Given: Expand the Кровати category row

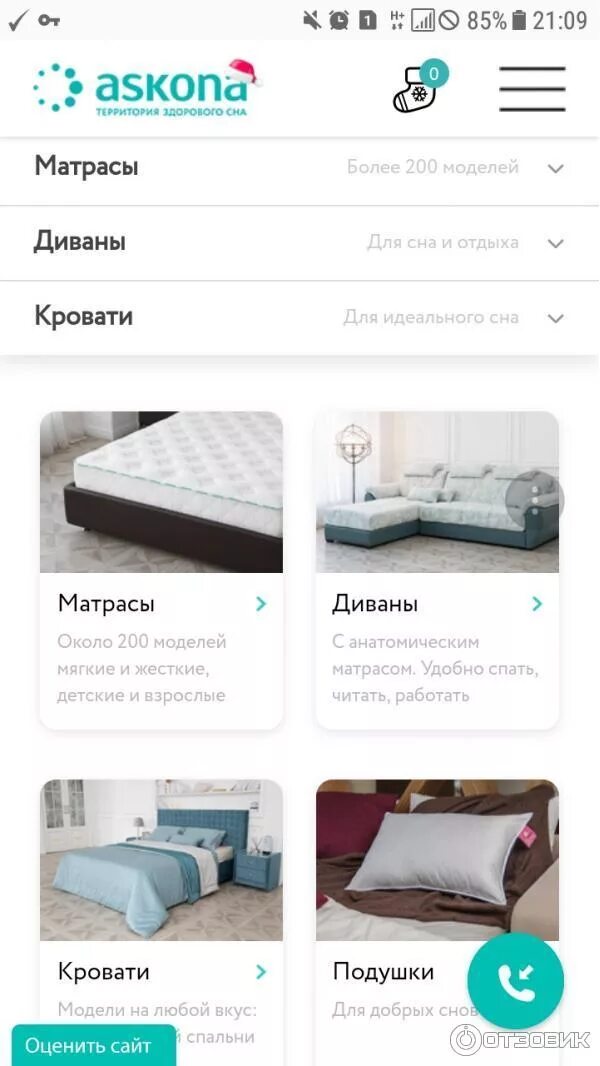Looking at the screenshot, I should (300, 318).
